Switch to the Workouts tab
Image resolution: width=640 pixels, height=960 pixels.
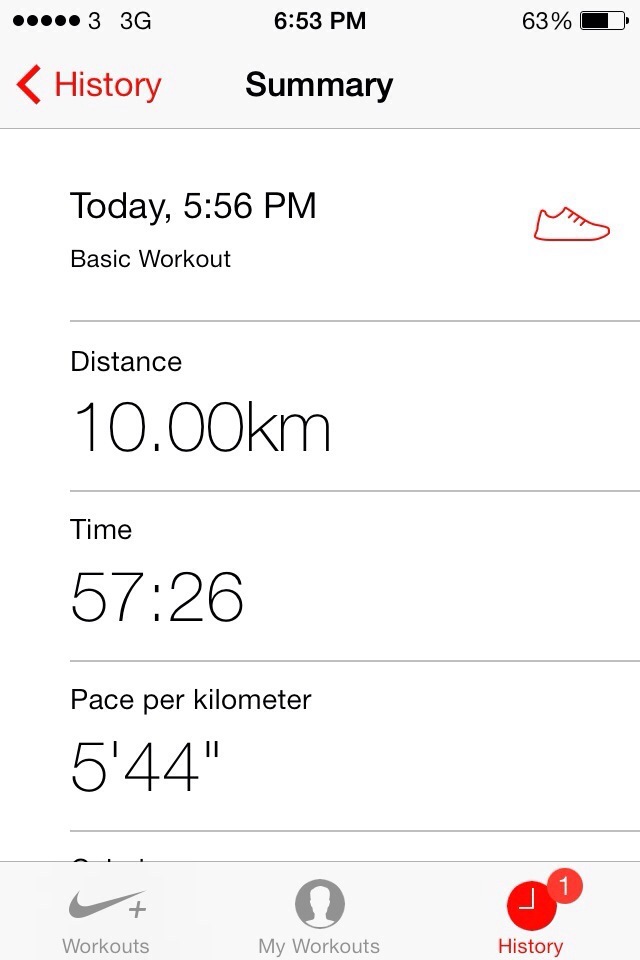(106, 917)
